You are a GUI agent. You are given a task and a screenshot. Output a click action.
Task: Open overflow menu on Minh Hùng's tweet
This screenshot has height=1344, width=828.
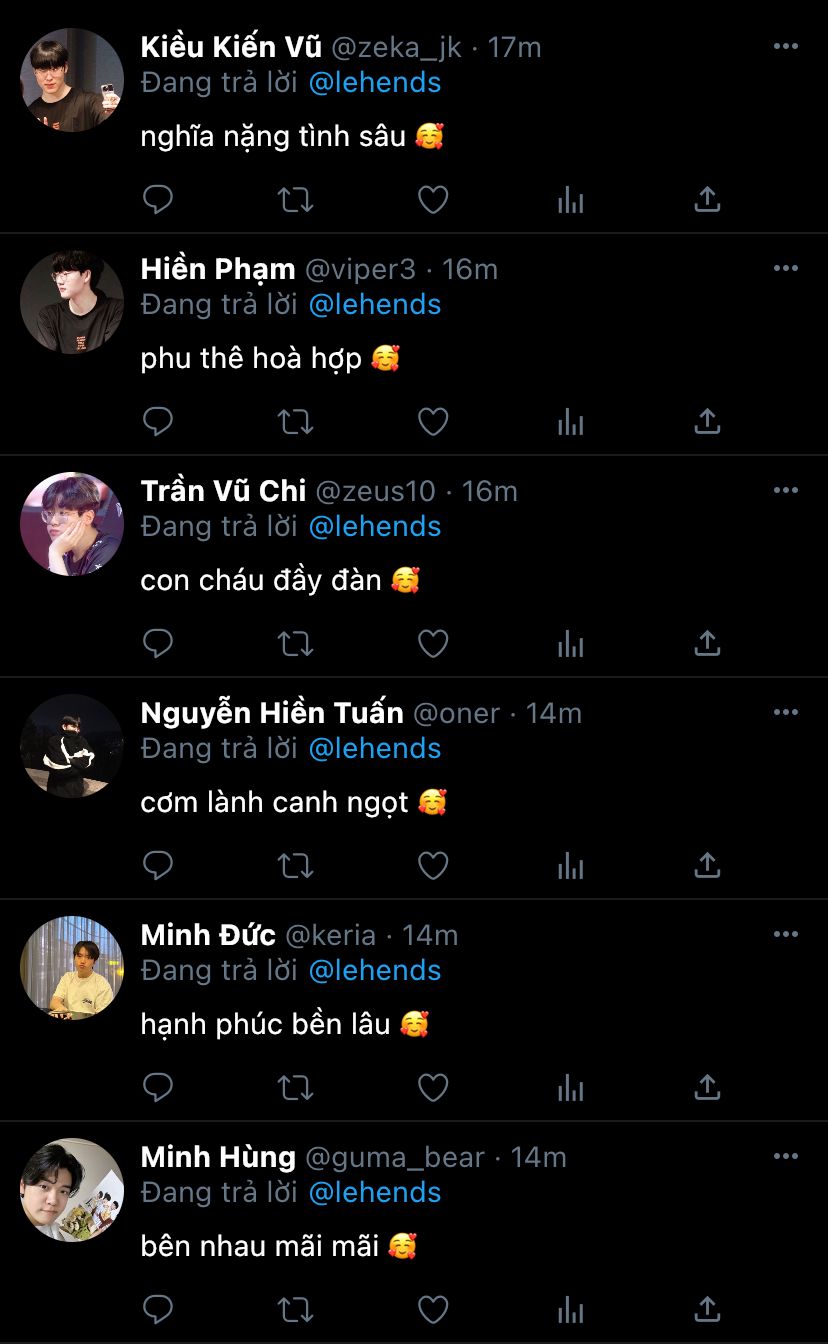786,1156
